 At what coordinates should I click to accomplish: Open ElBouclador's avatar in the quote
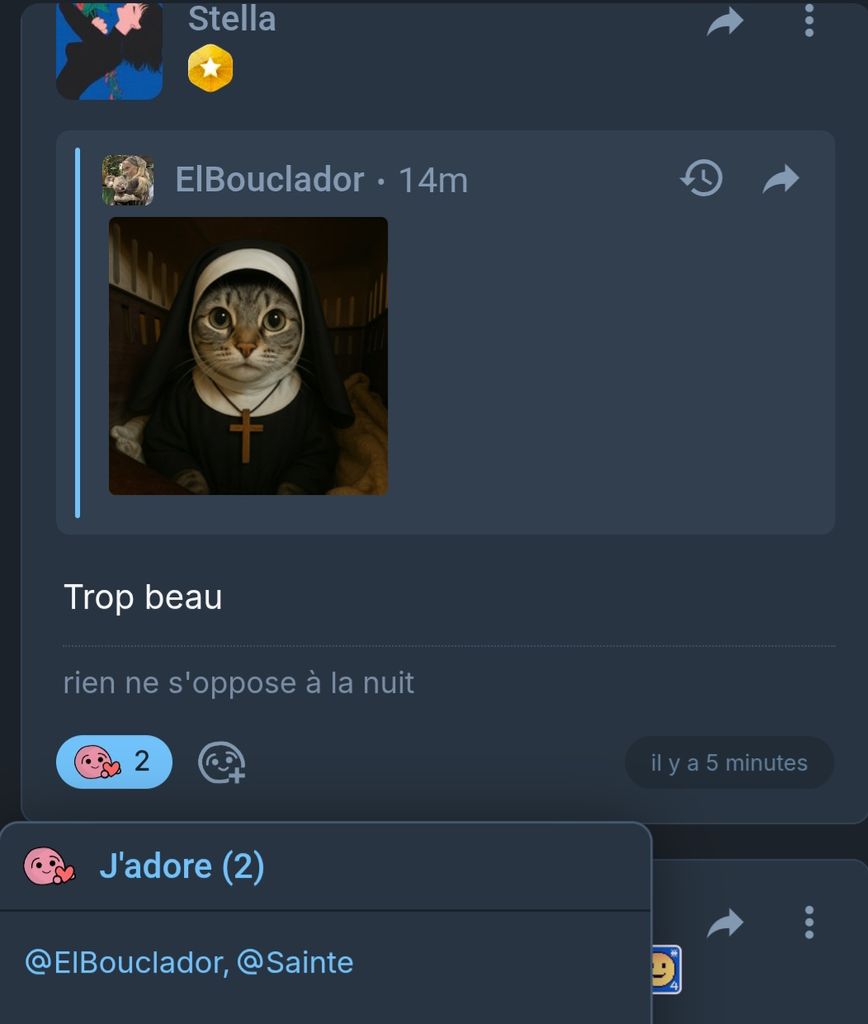[x=128, y=180]
